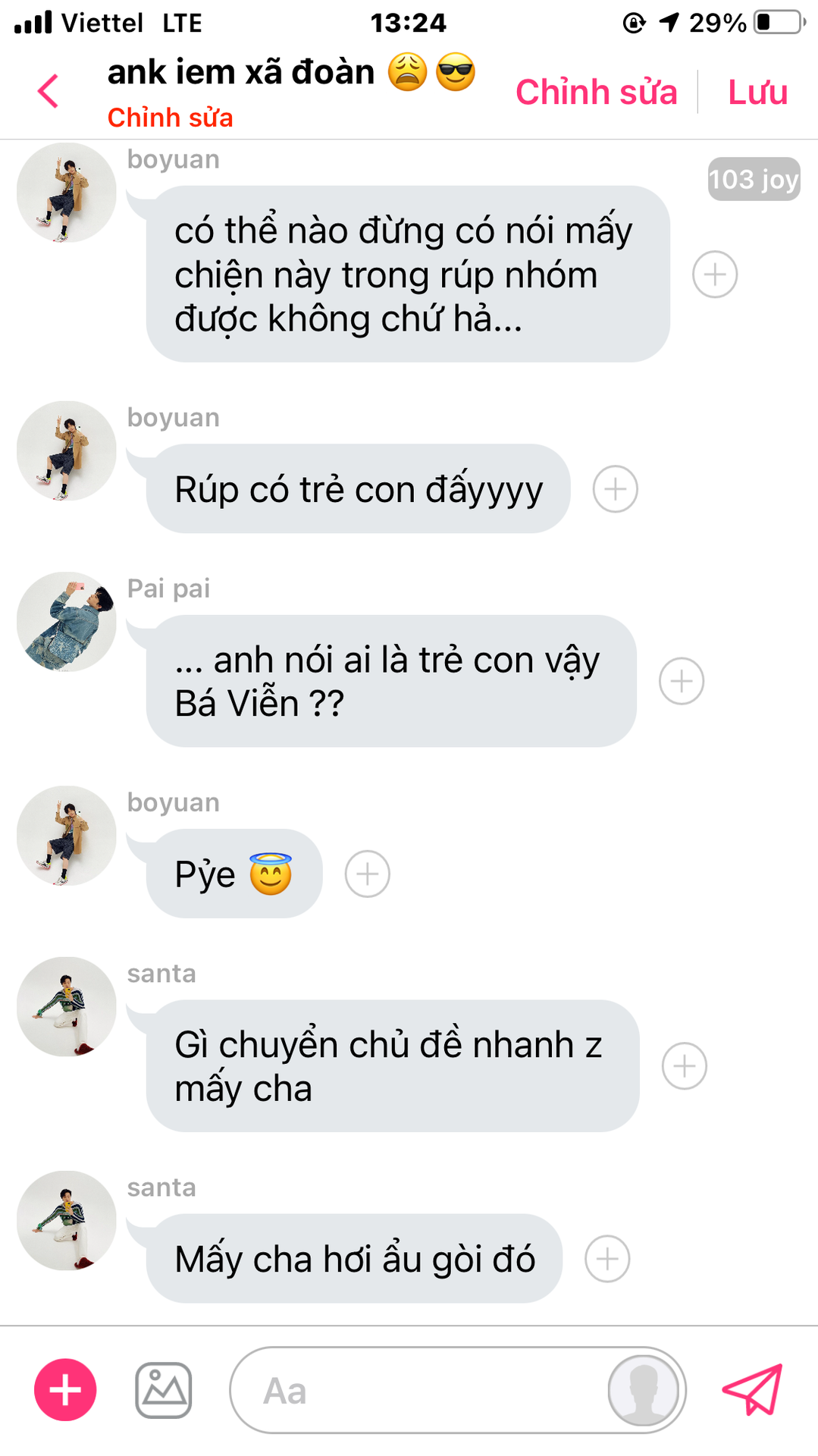Tap plus icon beside "Gì chuyển chủ đề" message
This screenshot has width=818, height=1456.
coord(685,1066)
